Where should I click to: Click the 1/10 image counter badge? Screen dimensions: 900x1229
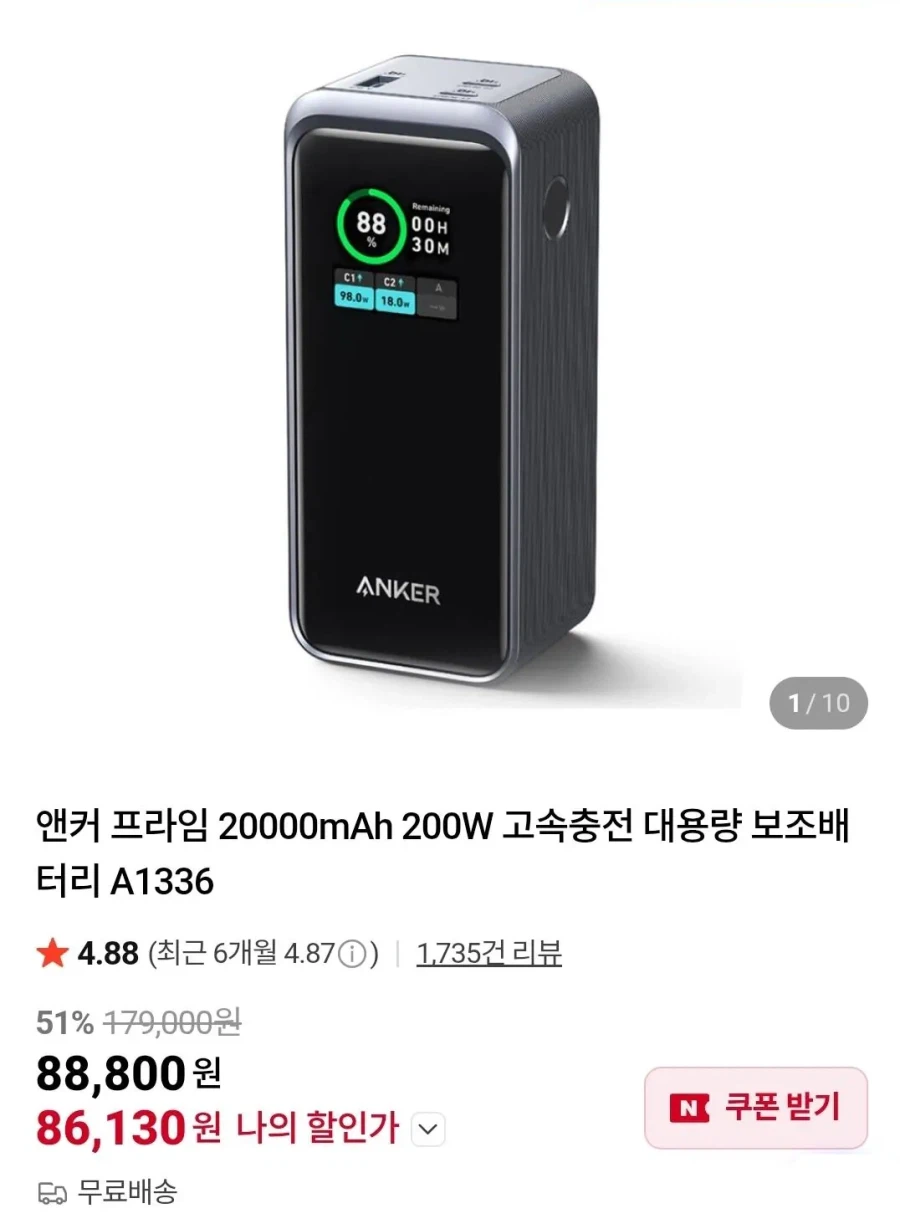pos(820,703)
